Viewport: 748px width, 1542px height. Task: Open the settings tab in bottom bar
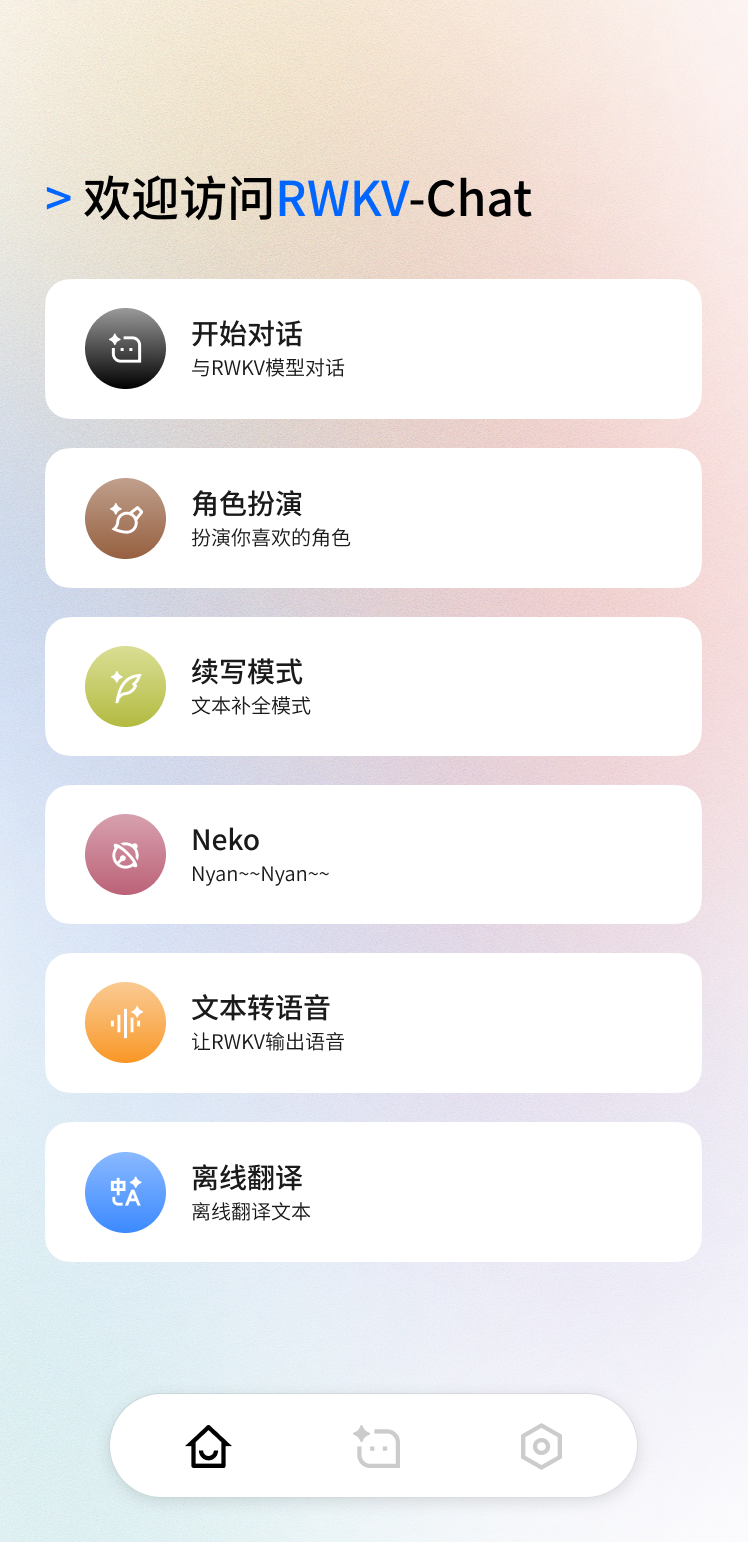point(541,1446)
